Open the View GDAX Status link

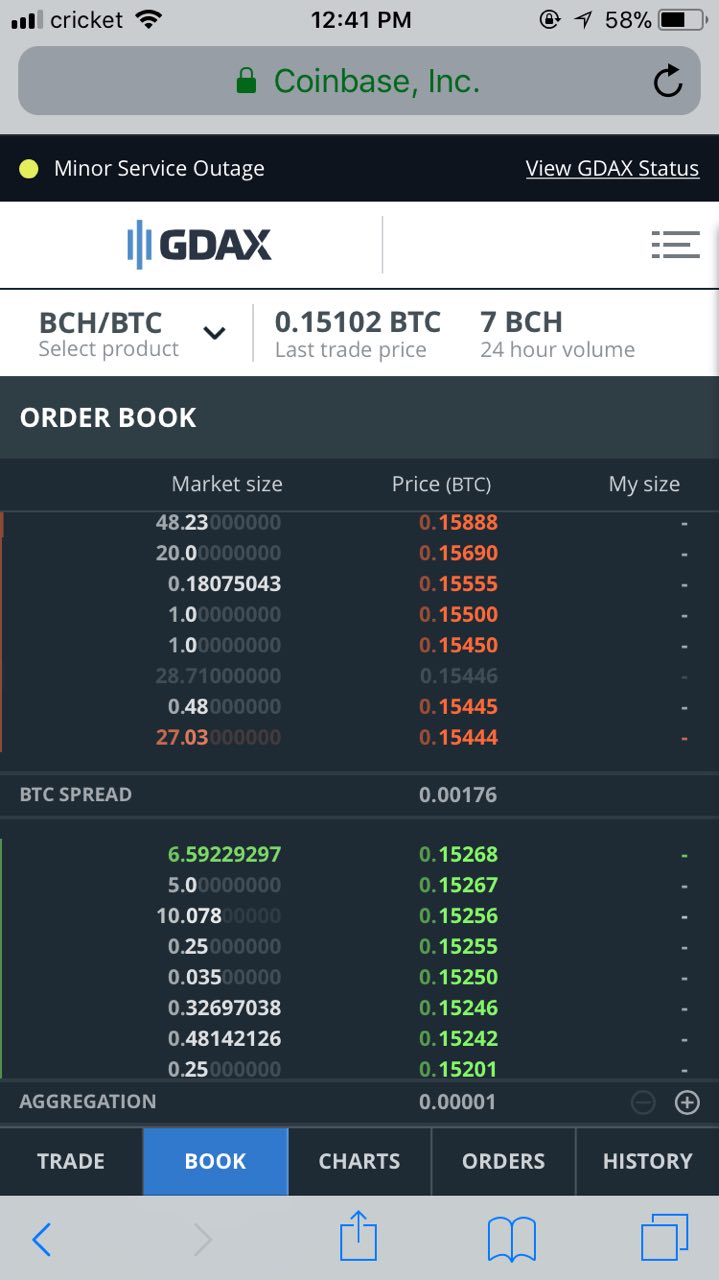point(612,168)
